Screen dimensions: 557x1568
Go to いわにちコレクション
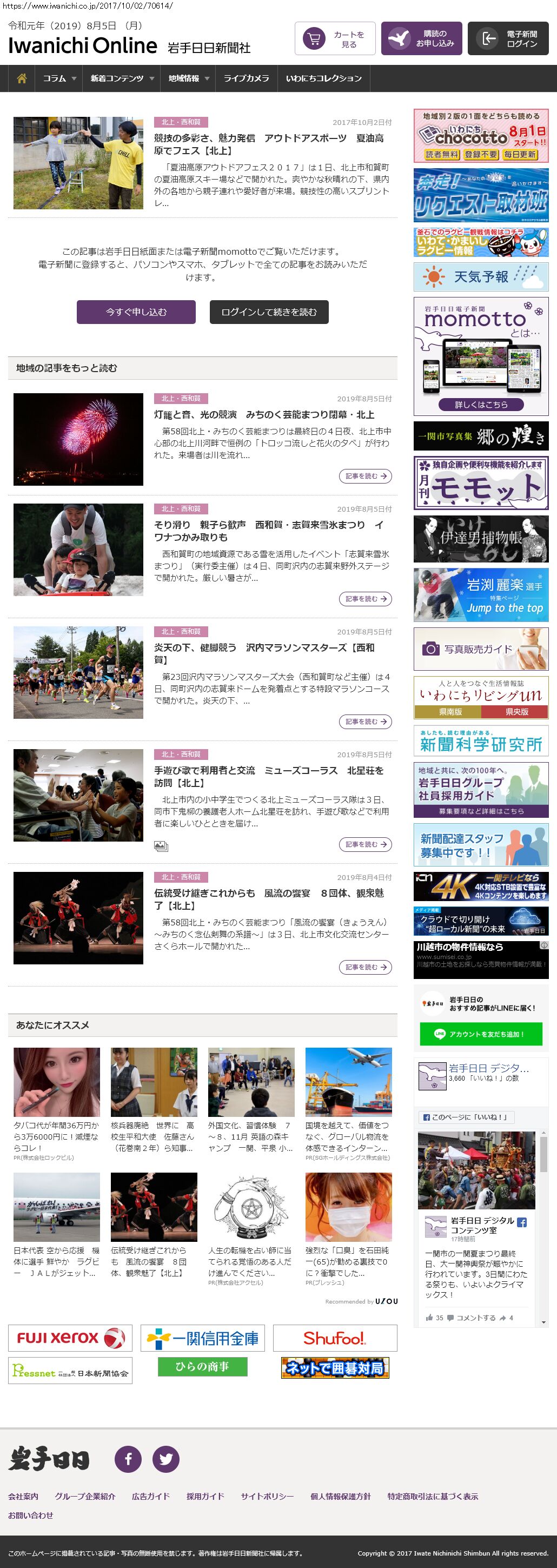323,78
